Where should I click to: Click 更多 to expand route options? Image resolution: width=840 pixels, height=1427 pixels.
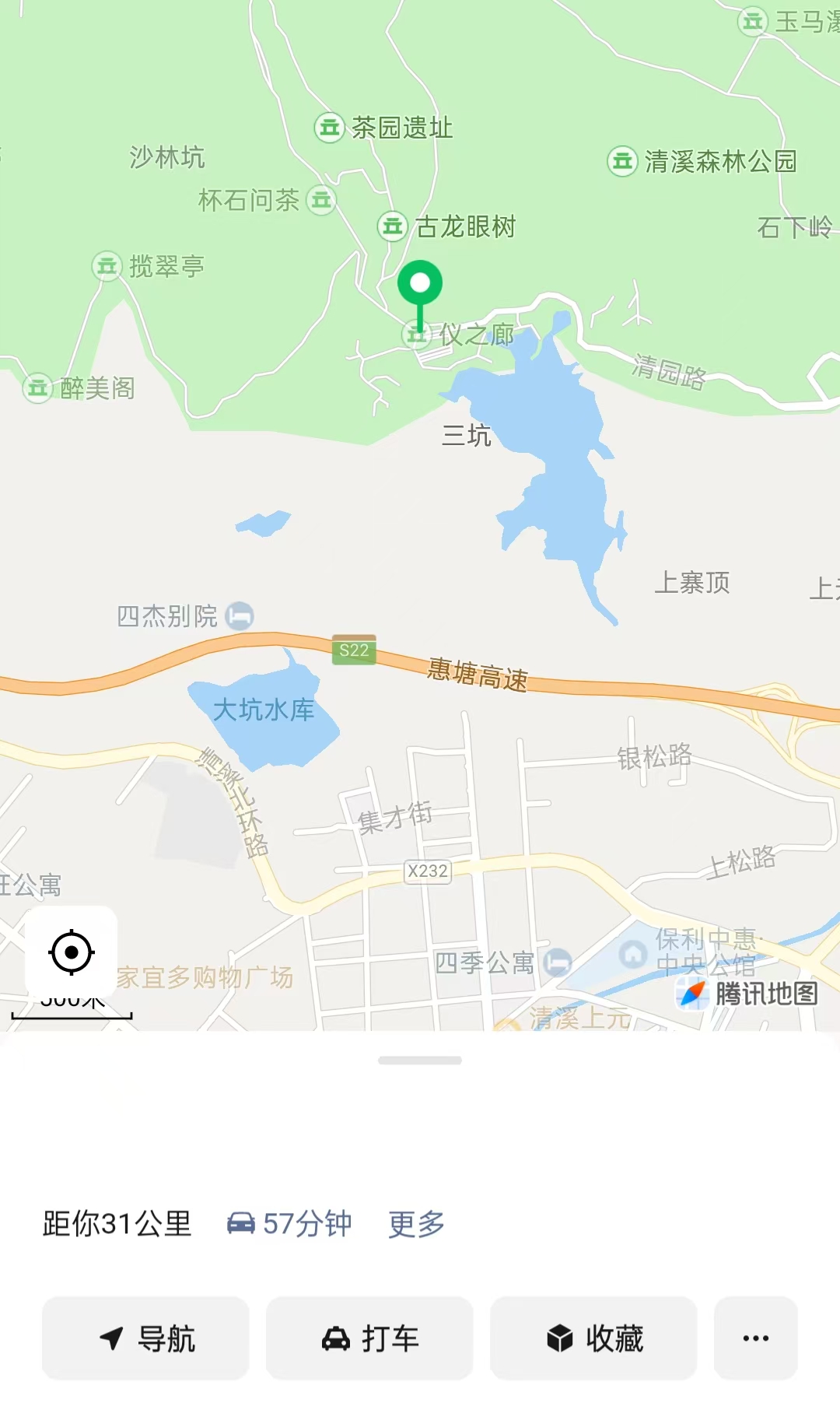point(416,1224)
